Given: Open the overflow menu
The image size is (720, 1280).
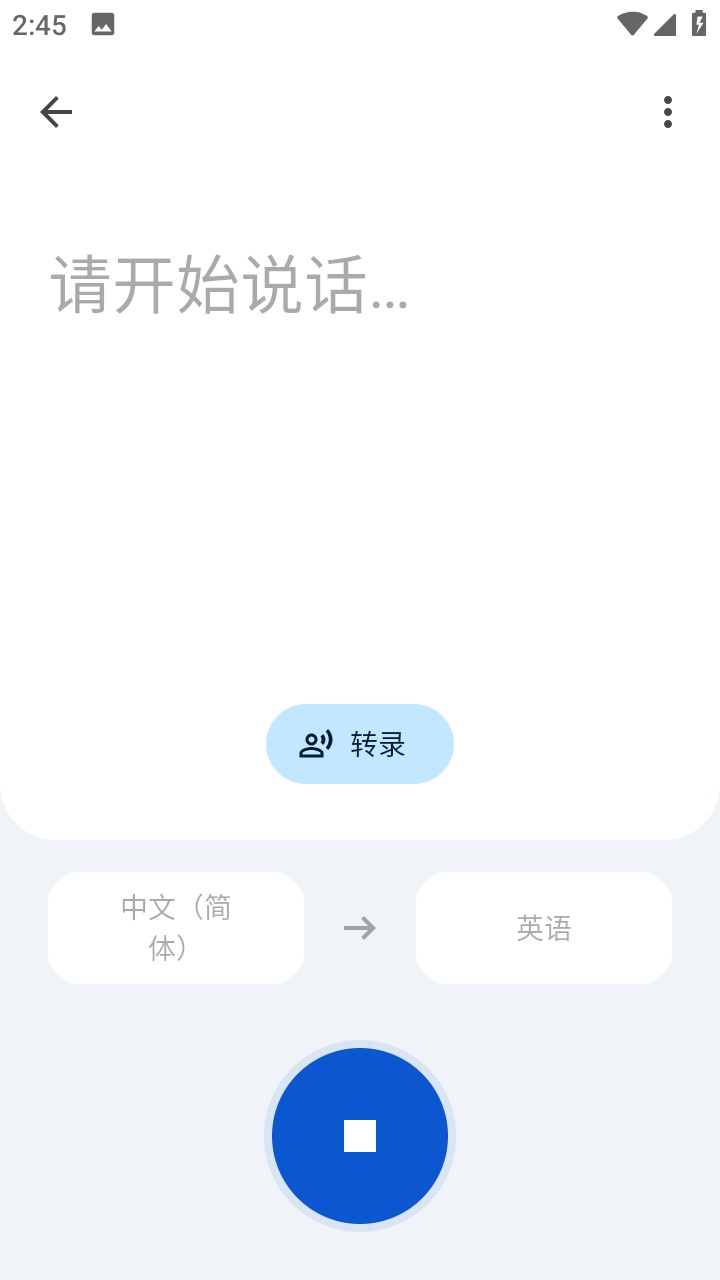Looking at the screenshot, I should coord(667,112).
